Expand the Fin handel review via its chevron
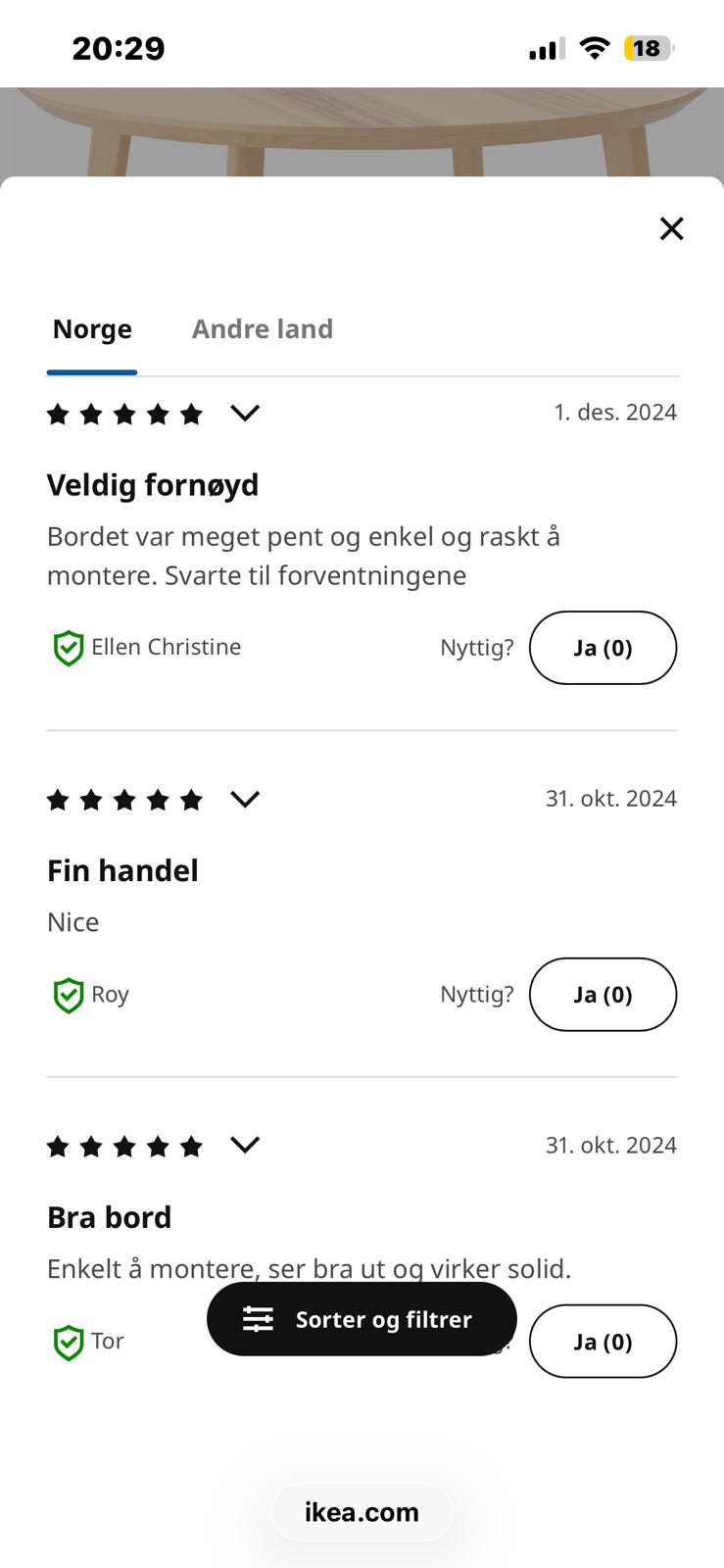 pos(244,800)
